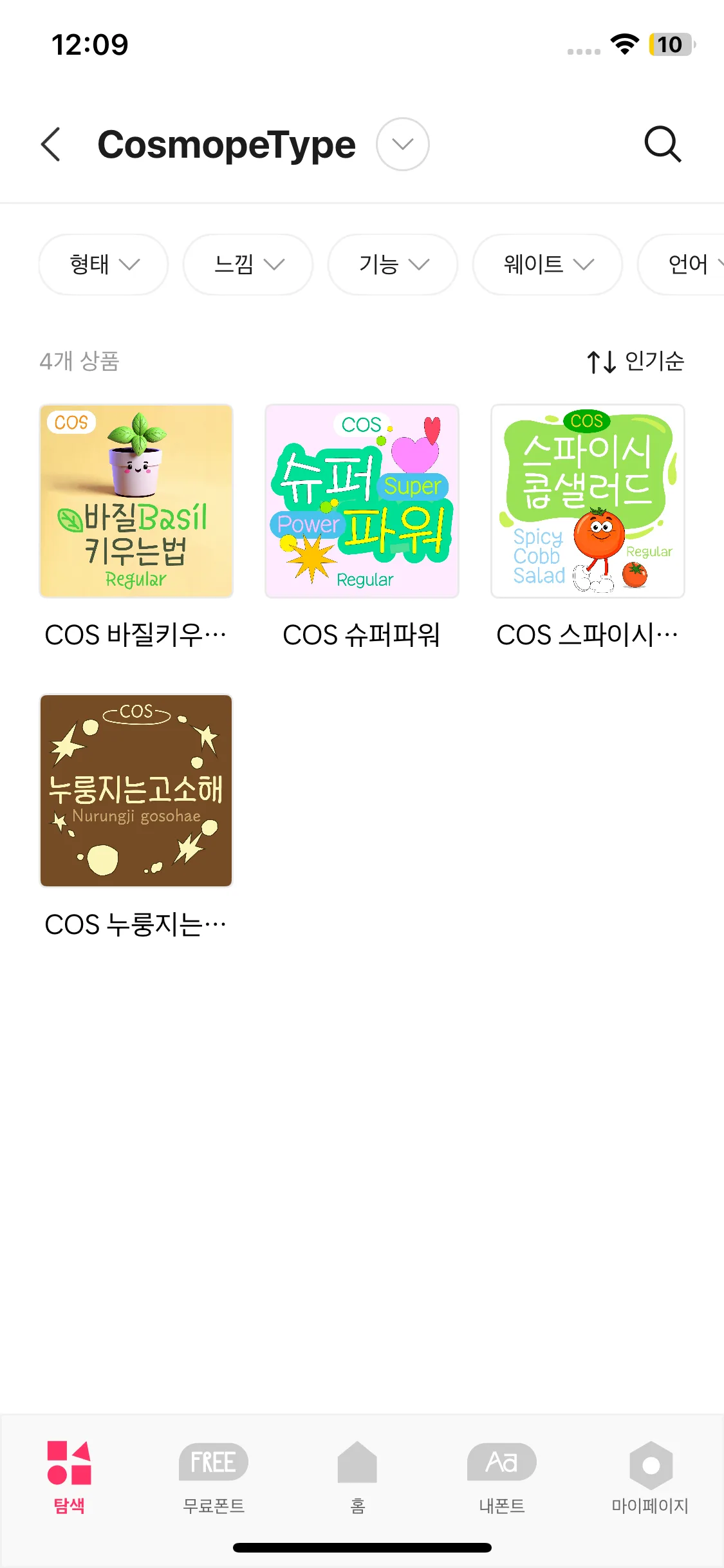
Task: Open the search magnifier
Action: tap(662, 144)
